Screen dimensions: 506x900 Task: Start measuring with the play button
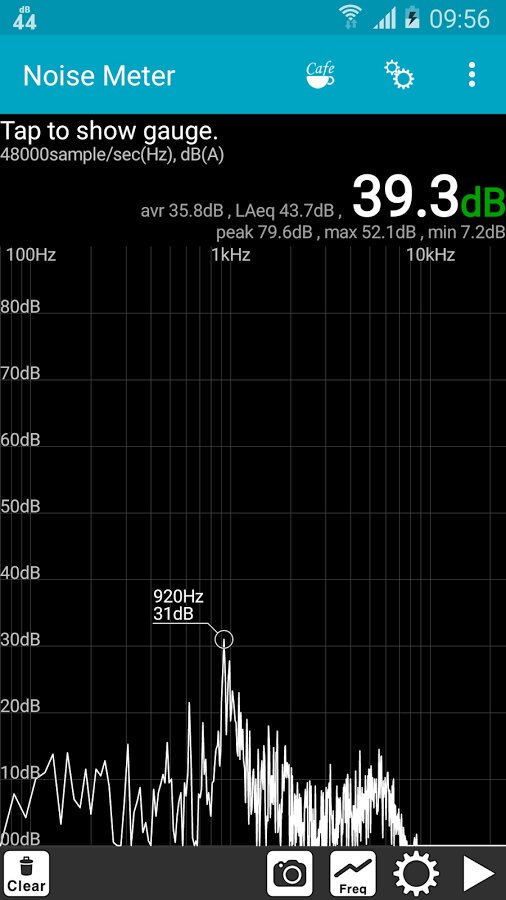pos(478,873)
